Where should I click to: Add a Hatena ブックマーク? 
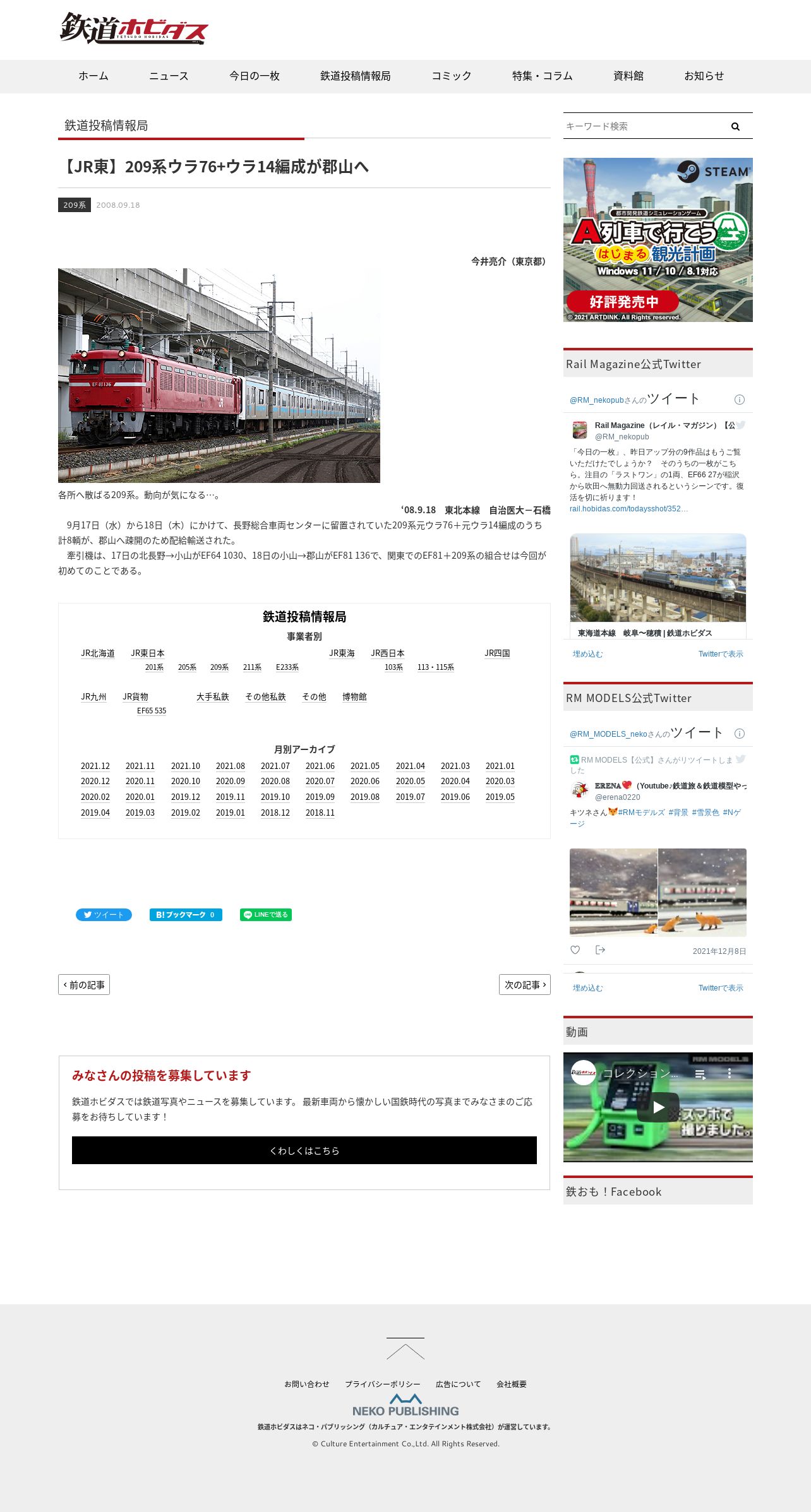coord(186,915)
